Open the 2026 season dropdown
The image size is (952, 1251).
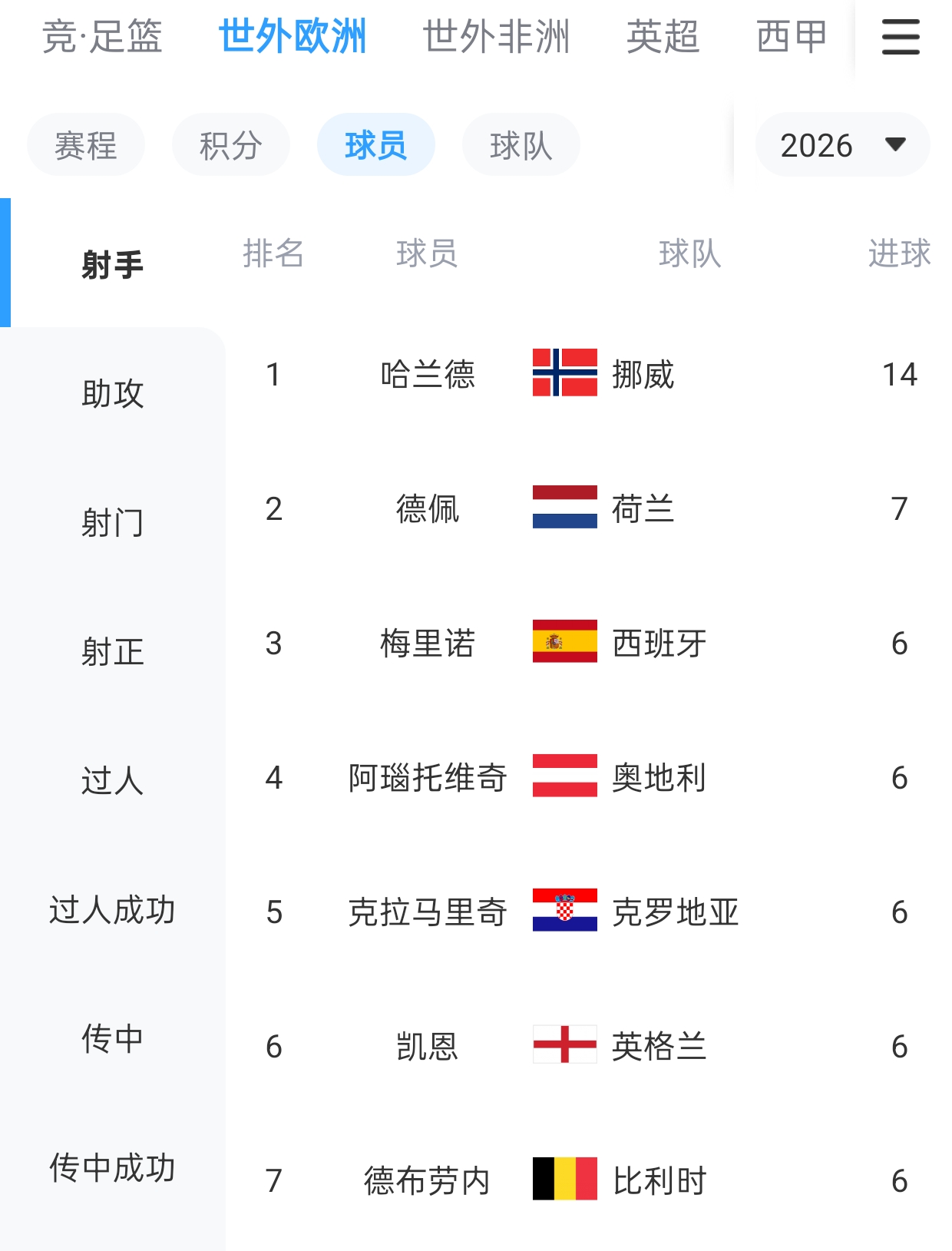click(x=841, y=144)
